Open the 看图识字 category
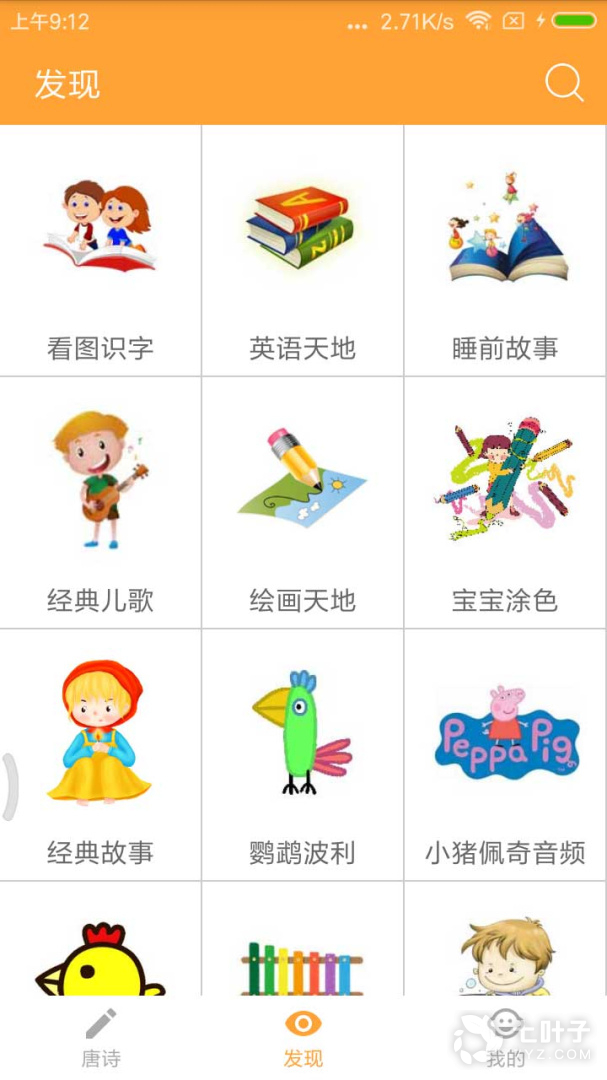 click(101, 251)
